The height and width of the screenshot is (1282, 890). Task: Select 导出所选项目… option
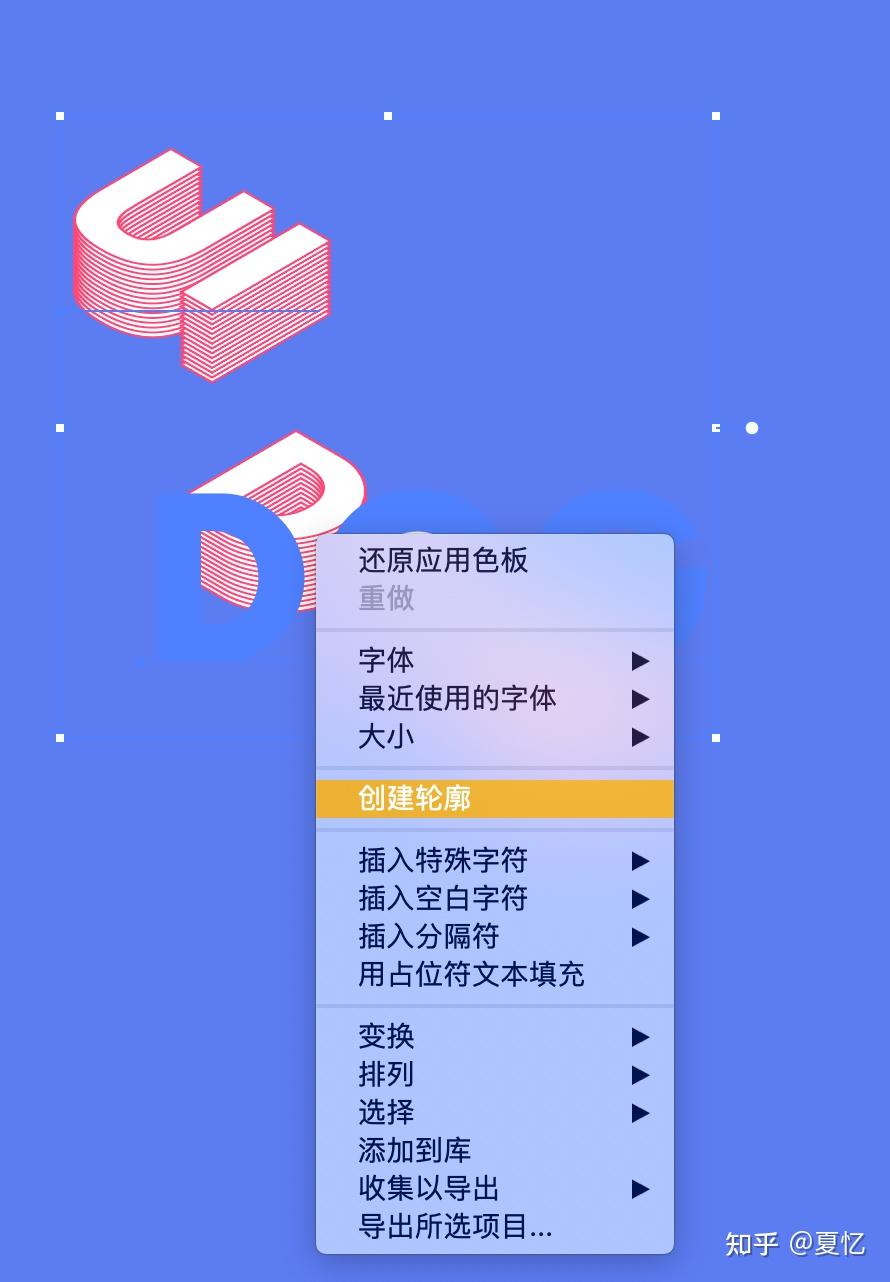pos(455,1226)
